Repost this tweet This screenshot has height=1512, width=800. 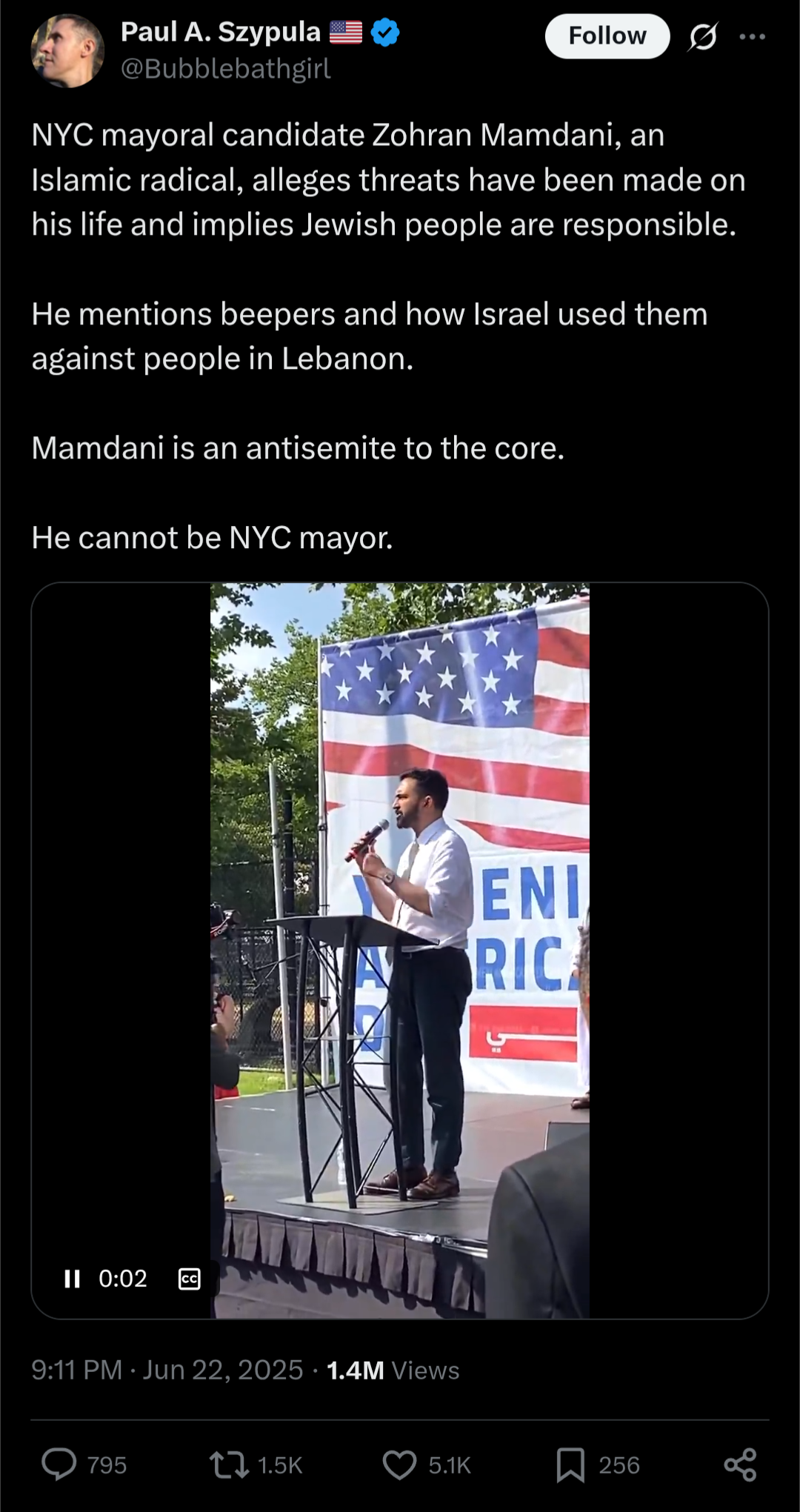point(229,1465)
